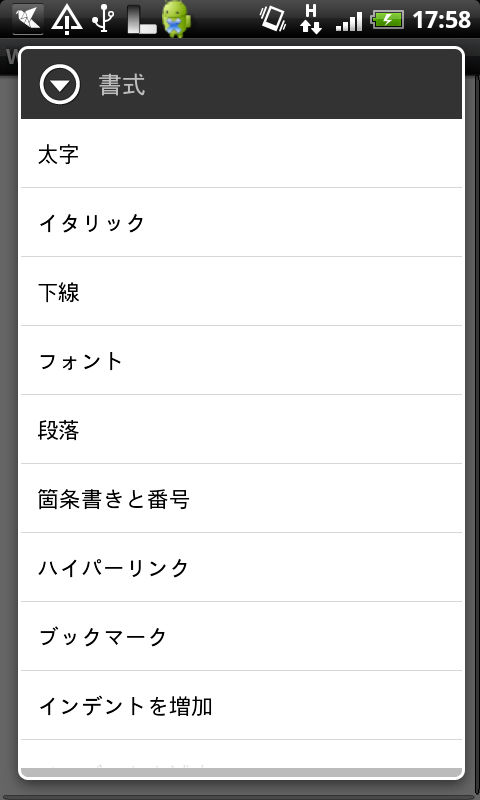Tap インデントを増加 to increase indent

tap(241, 706)
